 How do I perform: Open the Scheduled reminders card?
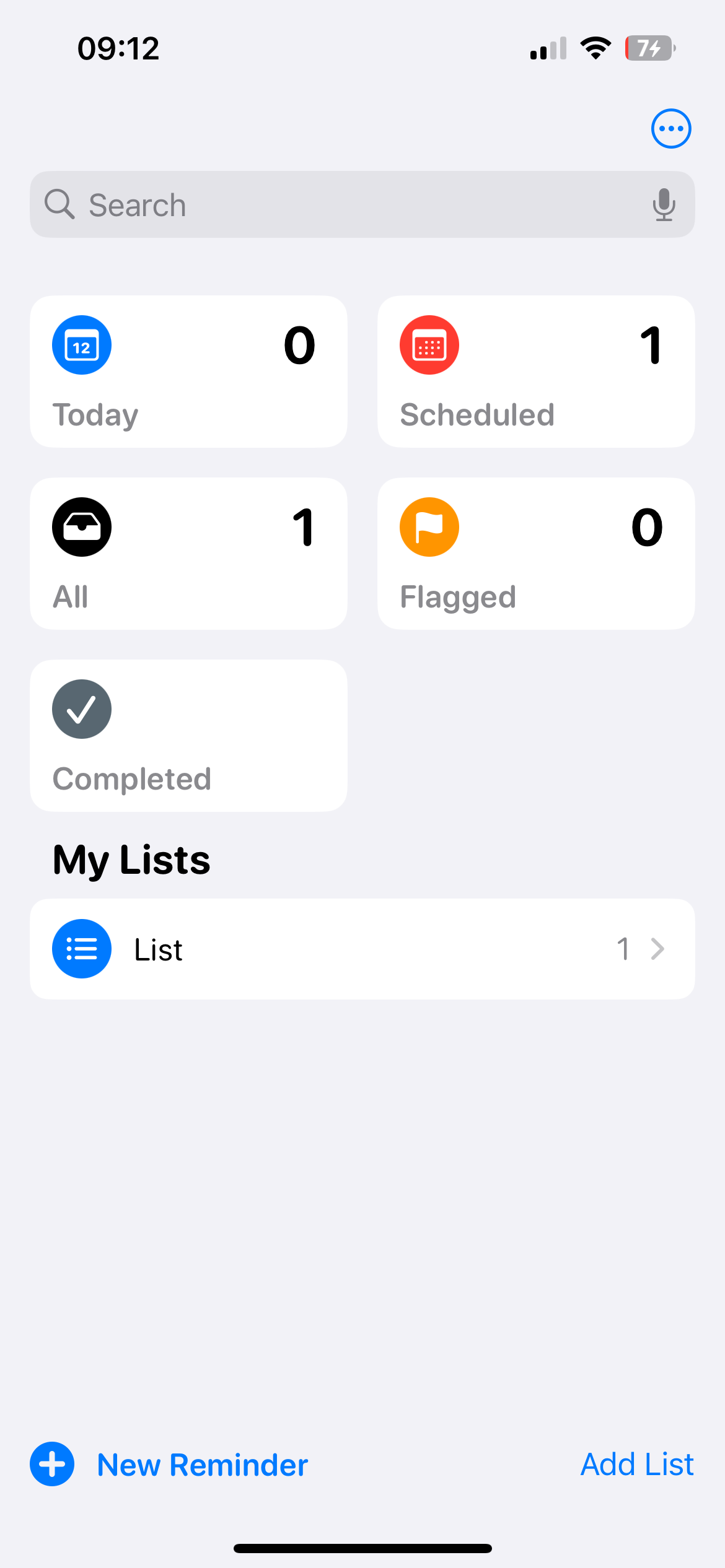[536, 372]
